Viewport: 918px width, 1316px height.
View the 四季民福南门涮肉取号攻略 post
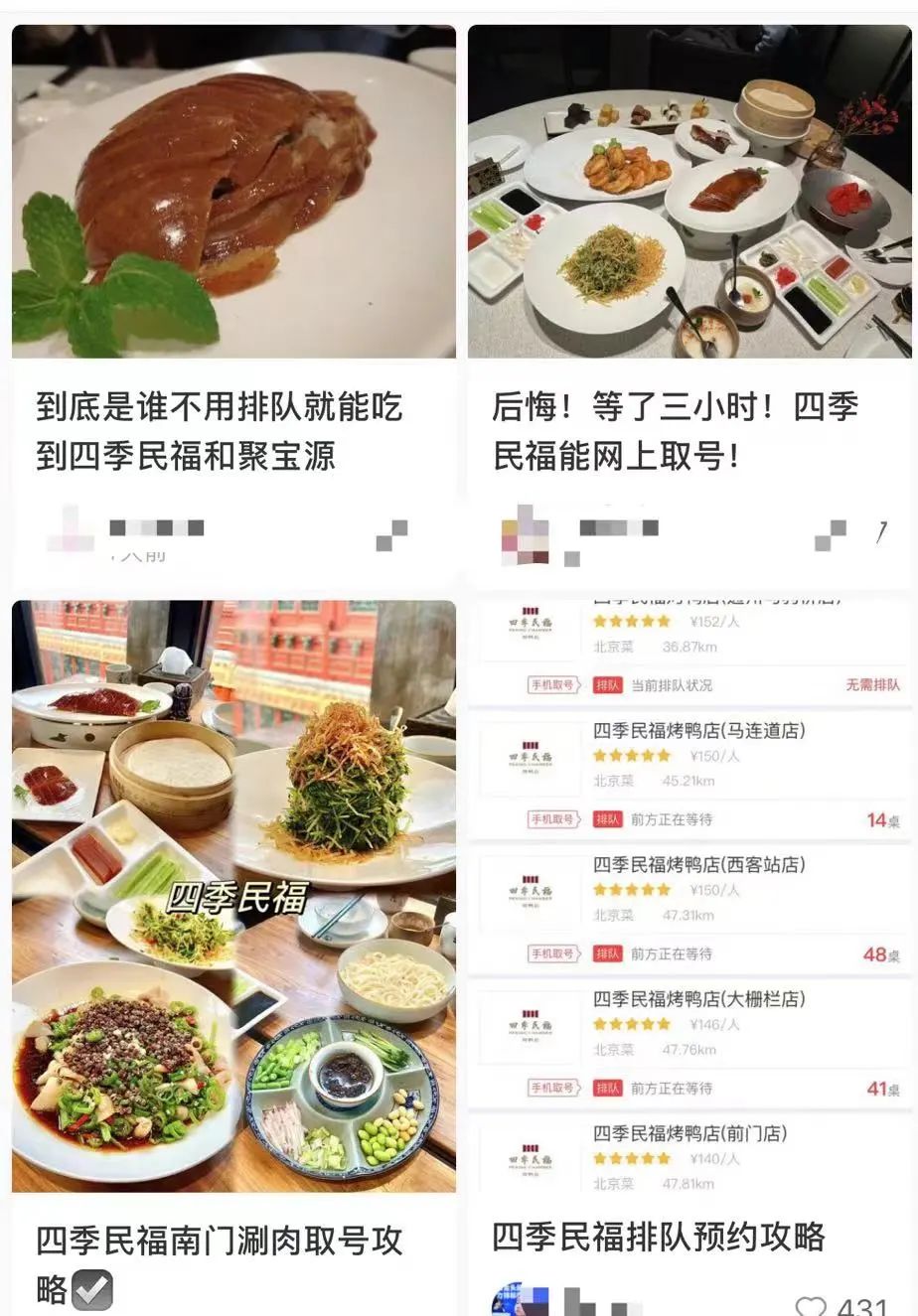pyautogui.click(x=220, y=1242)
